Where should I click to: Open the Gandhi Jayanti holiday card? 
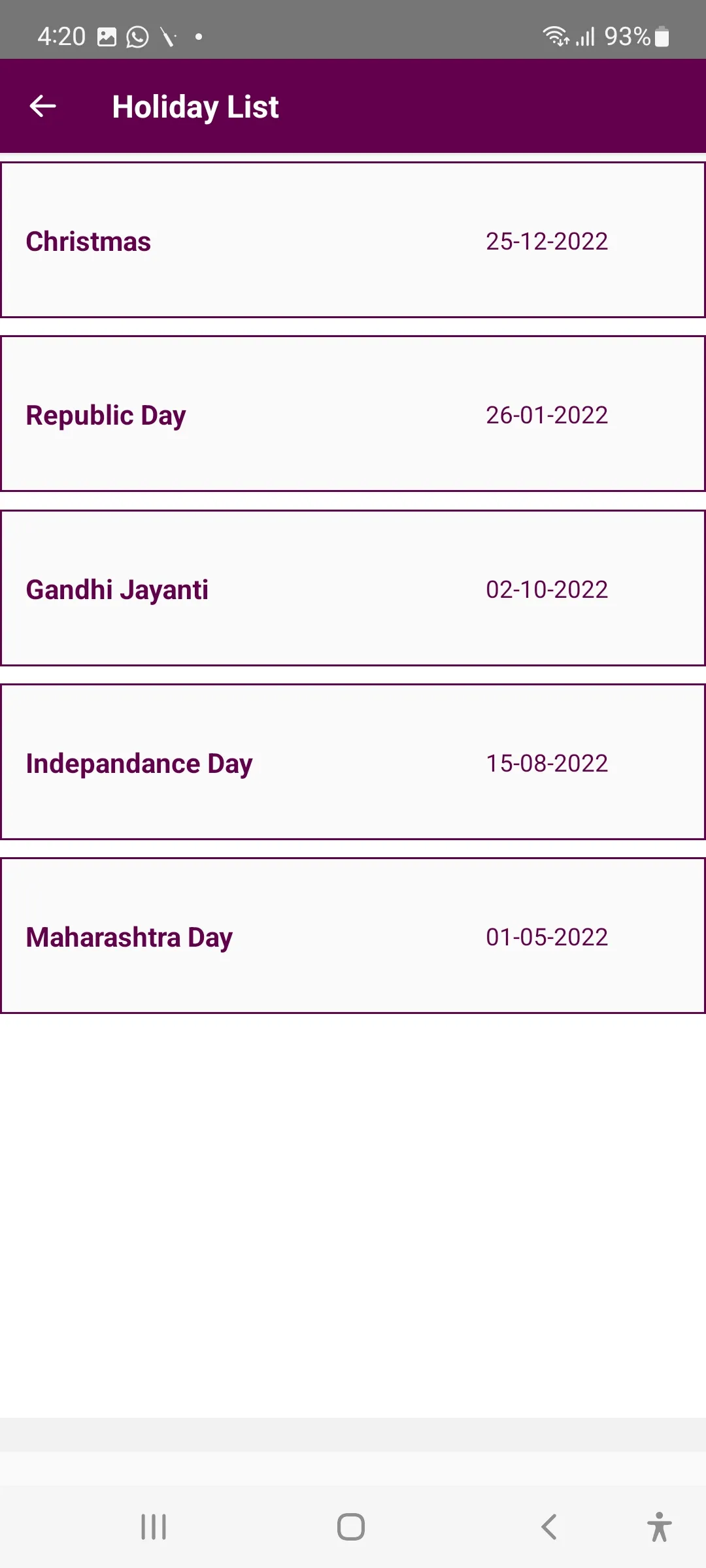pyautogui.click(x=353, y=588)
